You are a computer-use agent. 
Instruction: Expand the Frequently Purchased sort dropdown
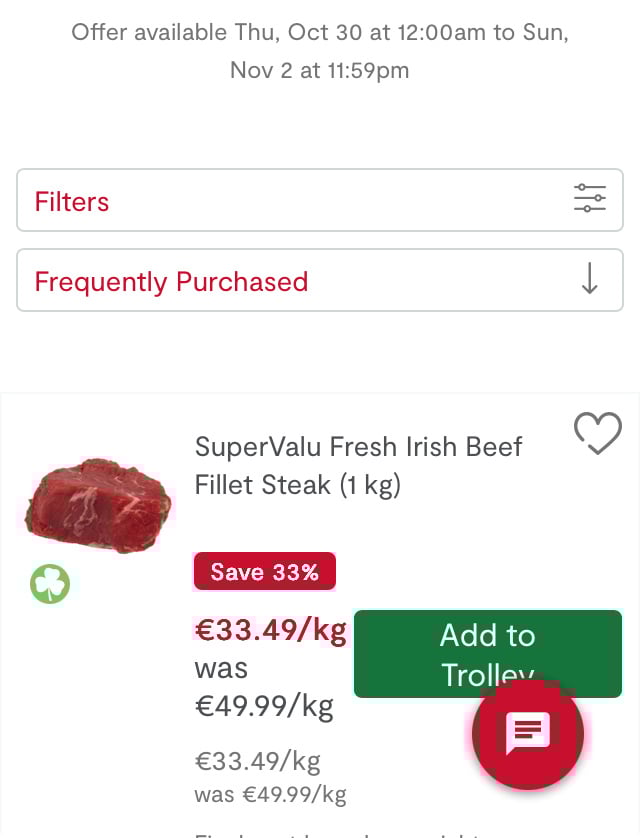319,281
